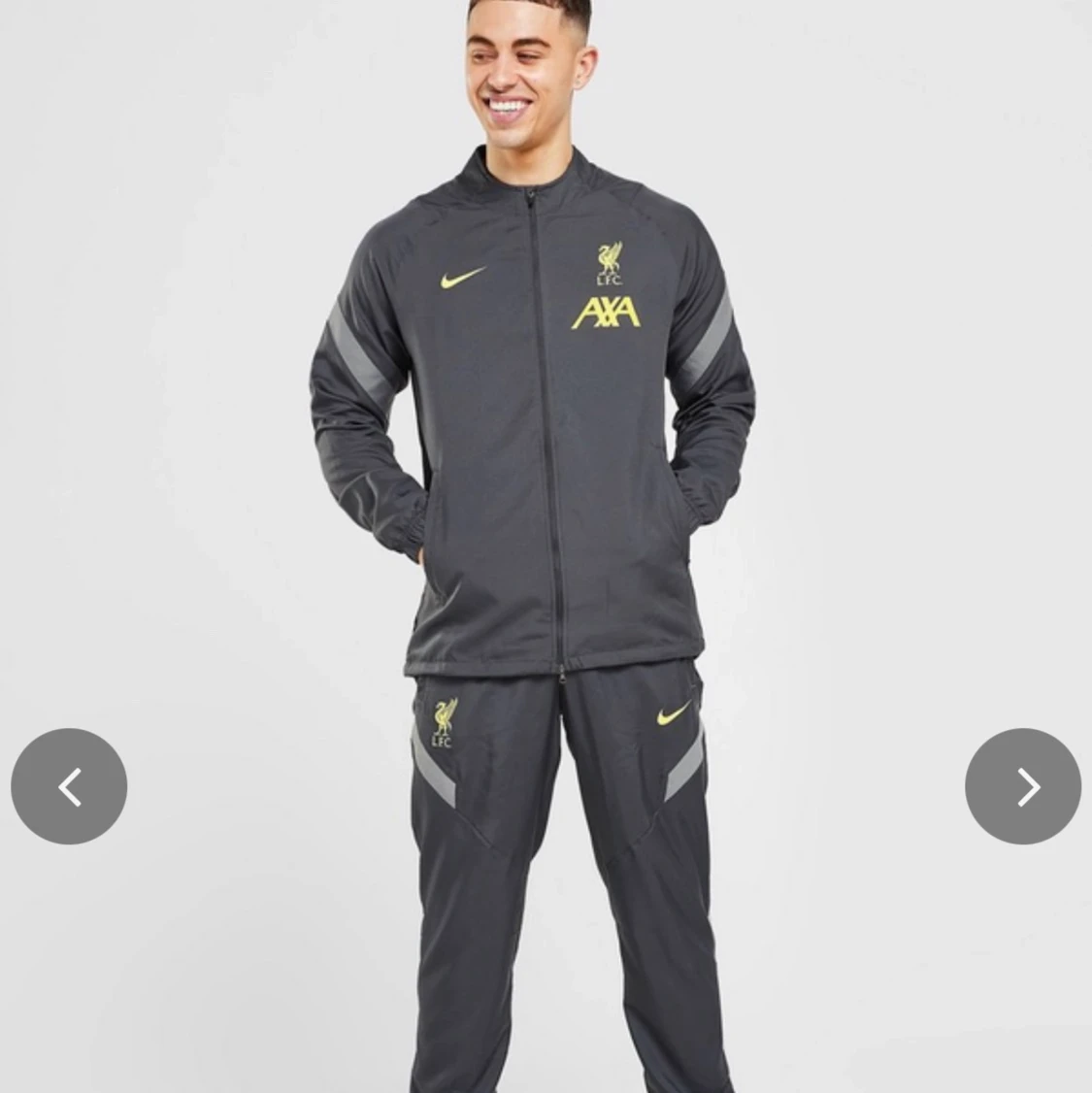Advance to the next product photo

pos(1022,786)
